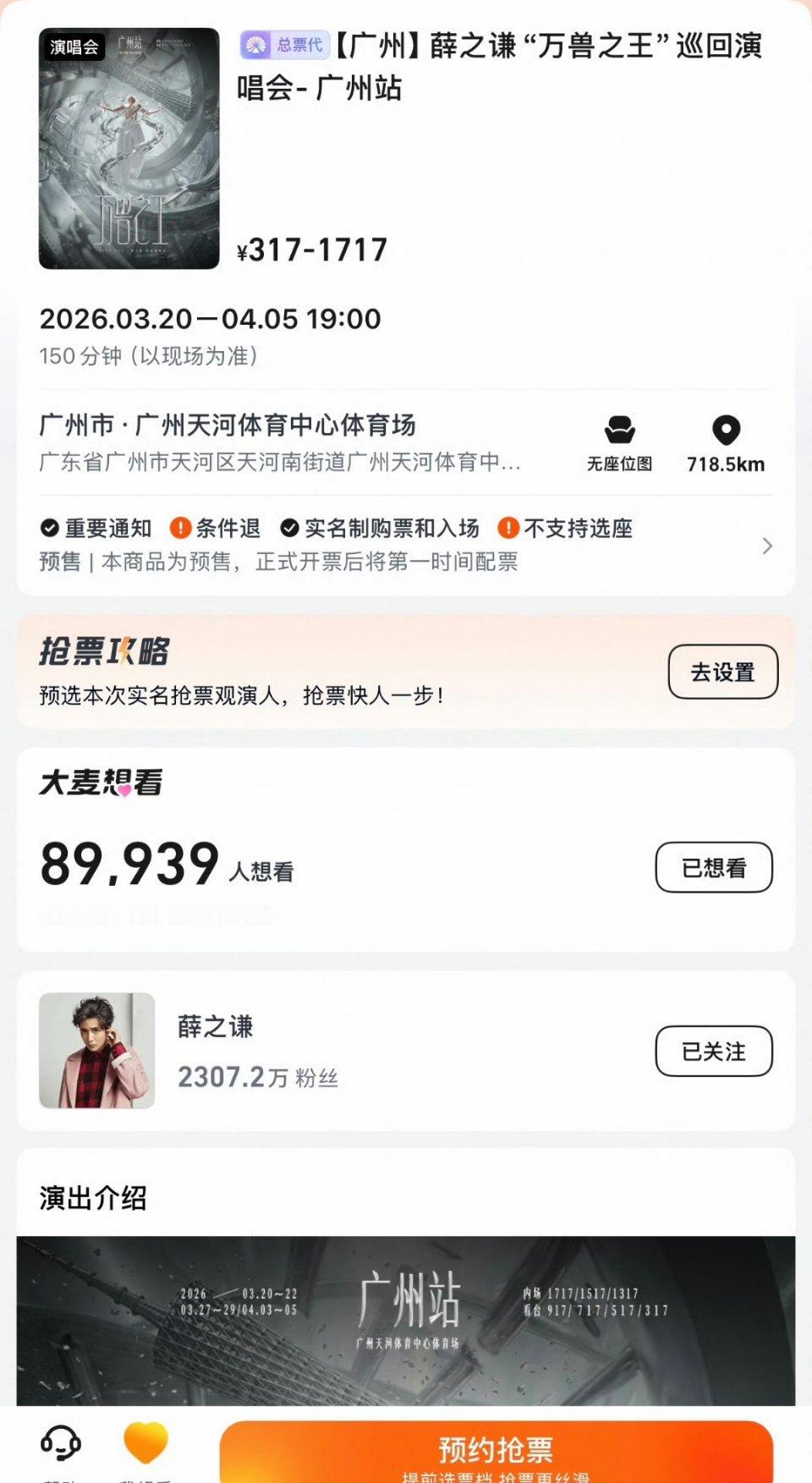The width and height of the screenshot is (812, 1483).
Task: Unfollow 薛之谦 via the 已关注 toggle
Action: click(713, 1050)
